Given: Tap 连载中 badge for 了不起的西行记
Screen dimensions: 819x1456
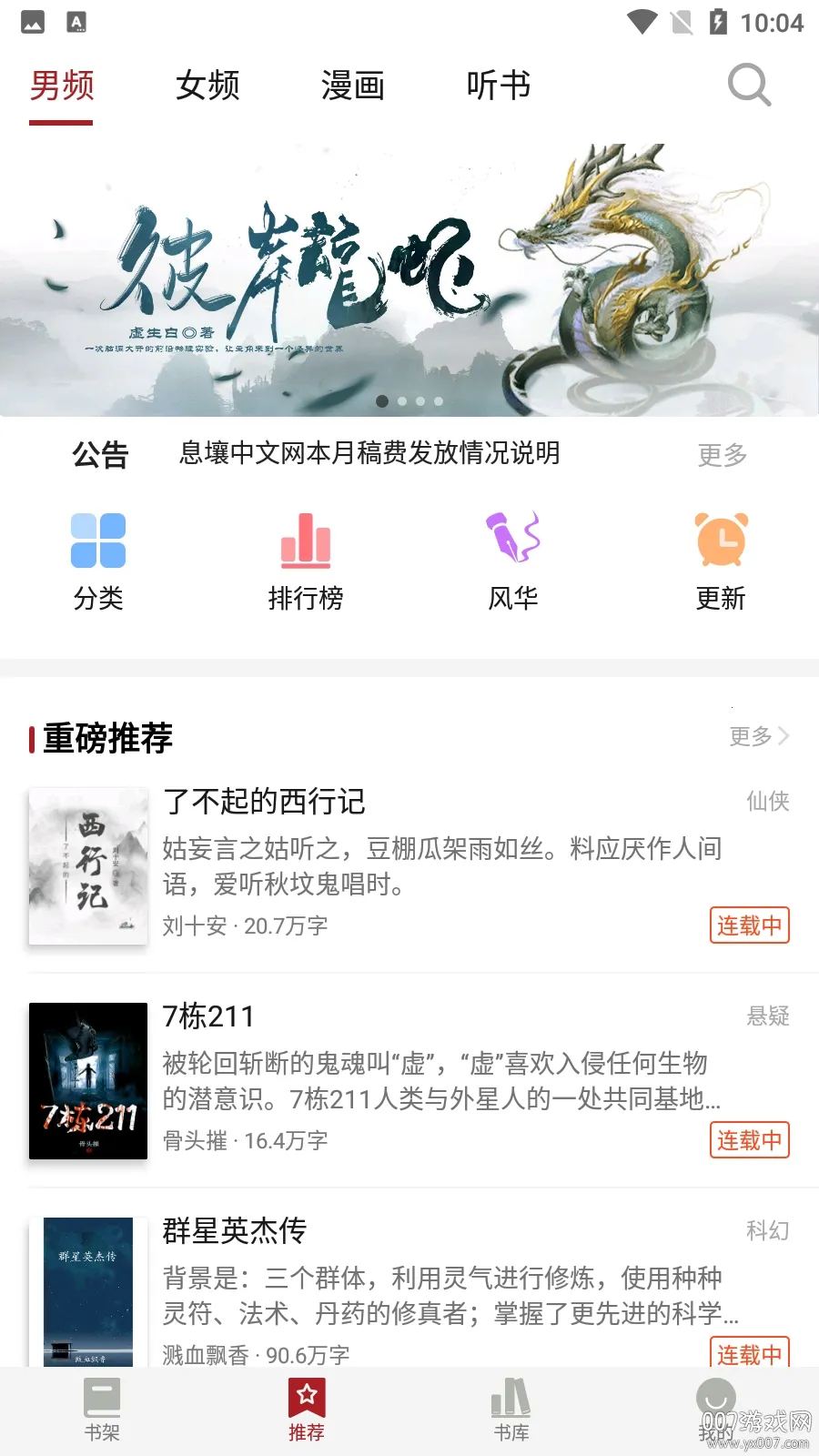Looking at the screenshot, I should 748,925.
